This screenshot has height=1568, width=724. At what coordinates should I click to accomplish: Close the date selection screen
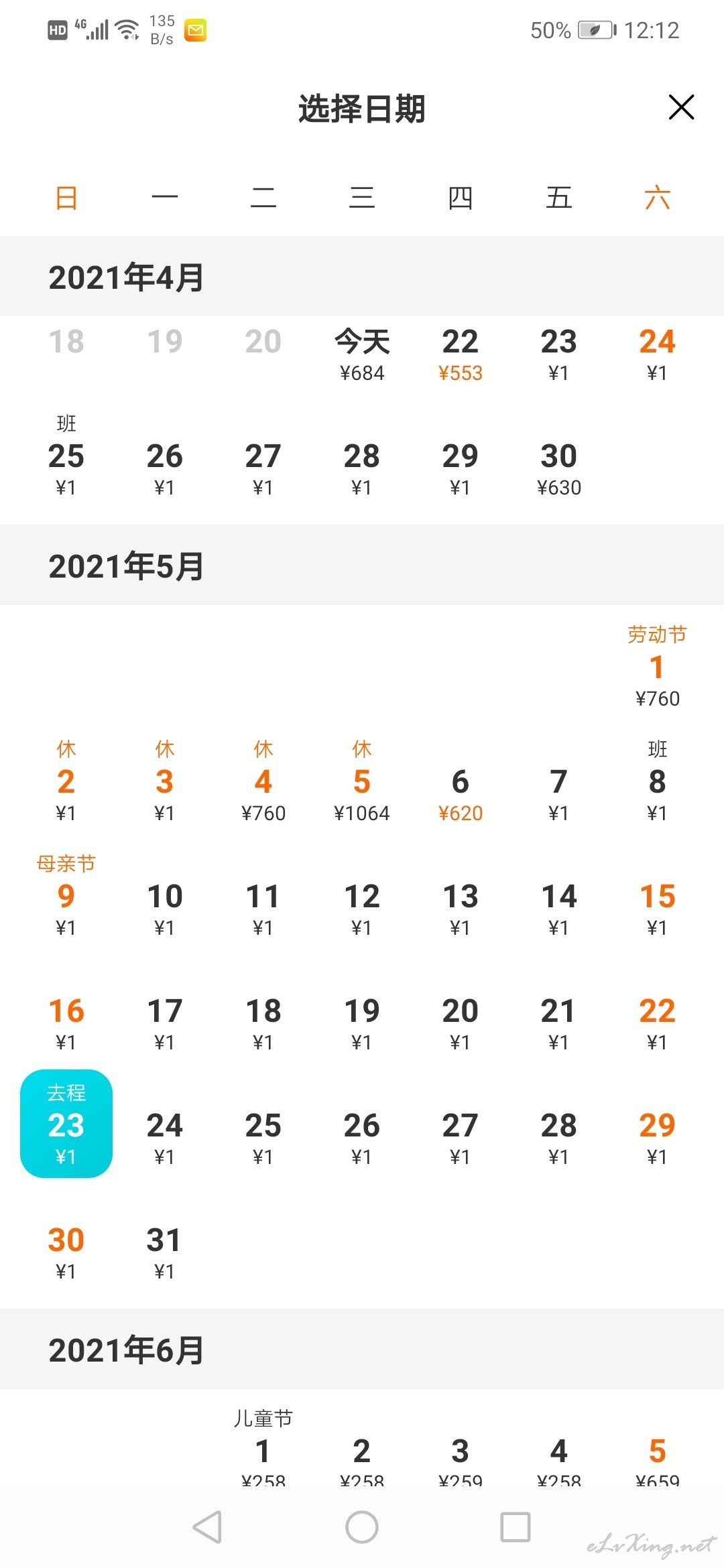click(x=681, y=107)
